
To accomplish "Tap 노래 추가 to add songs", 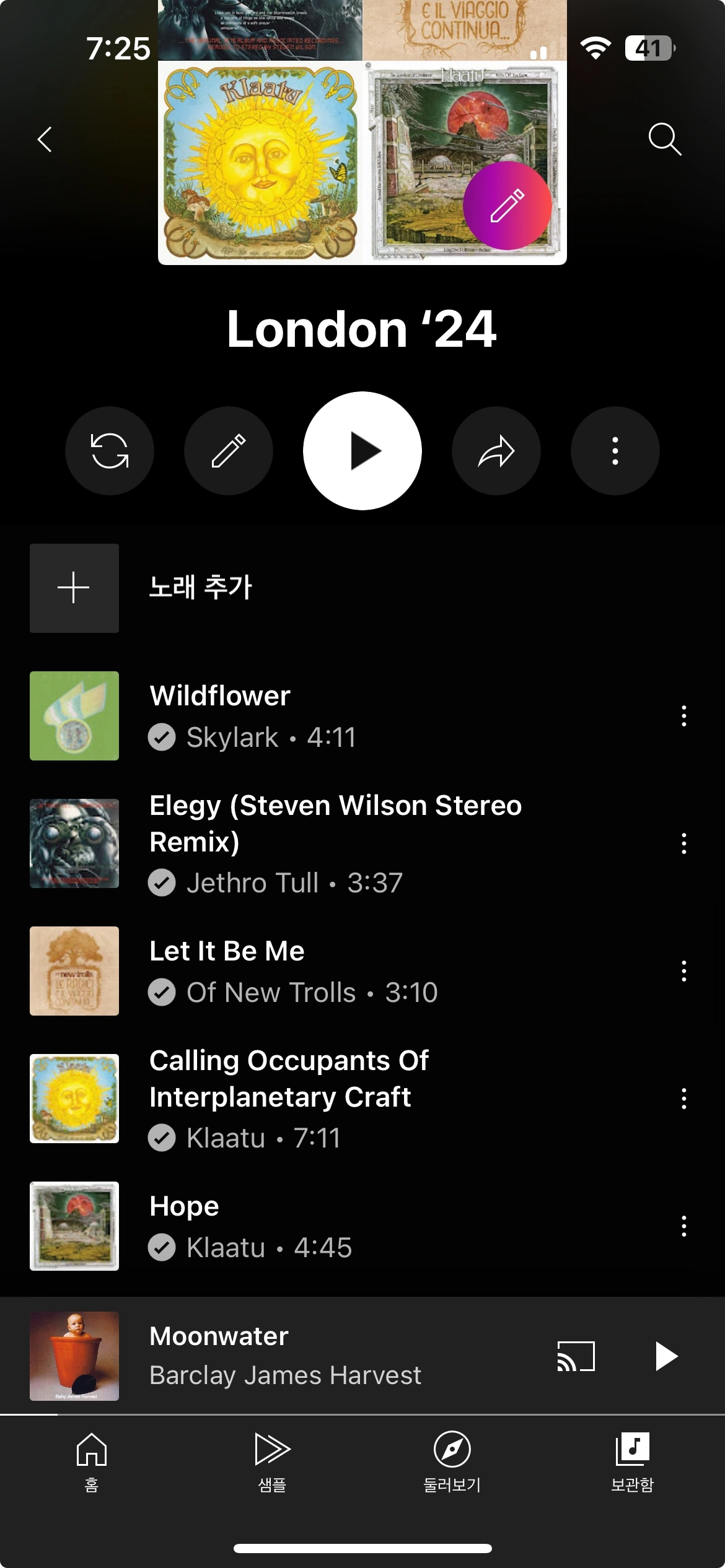I will (200, 588).
